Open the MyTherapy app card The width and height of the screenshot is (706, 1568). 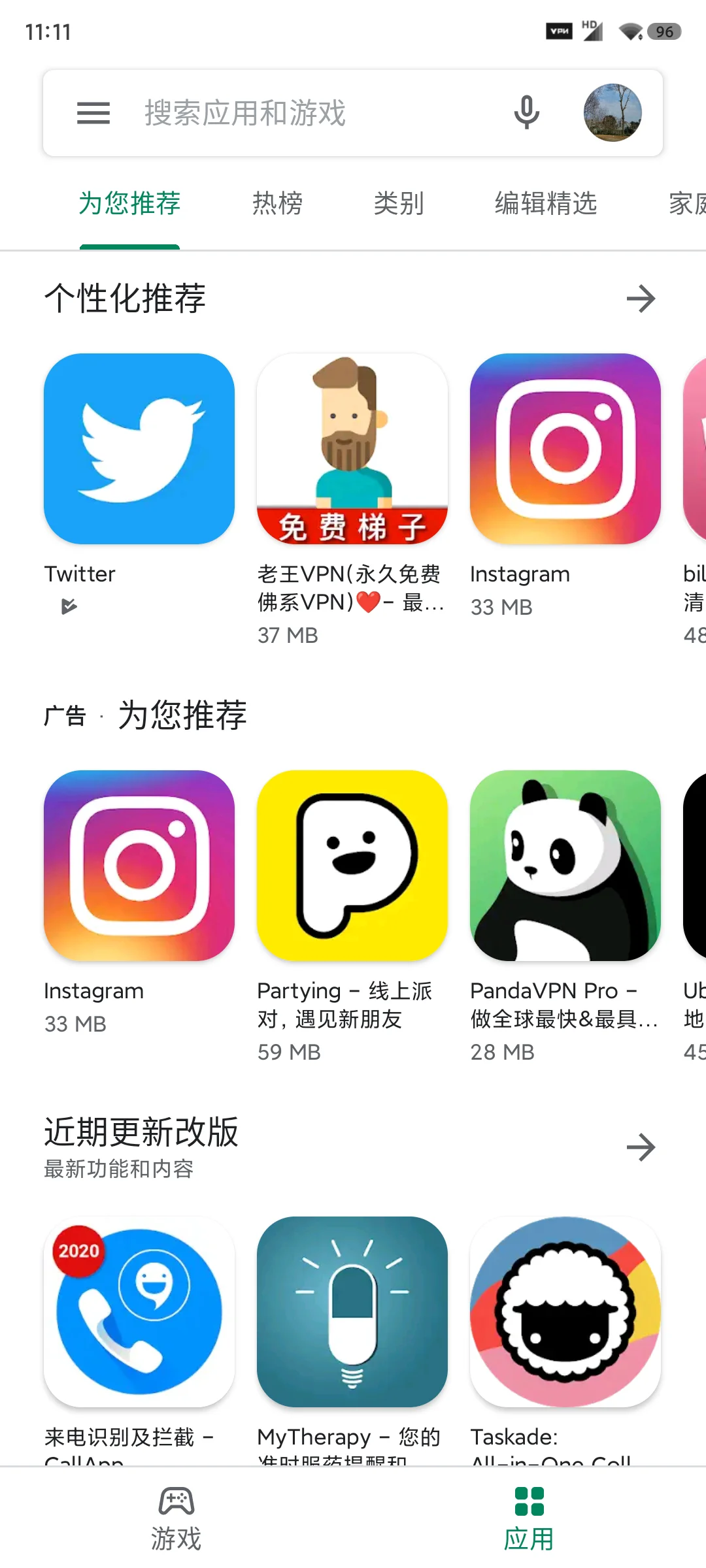352,1339
